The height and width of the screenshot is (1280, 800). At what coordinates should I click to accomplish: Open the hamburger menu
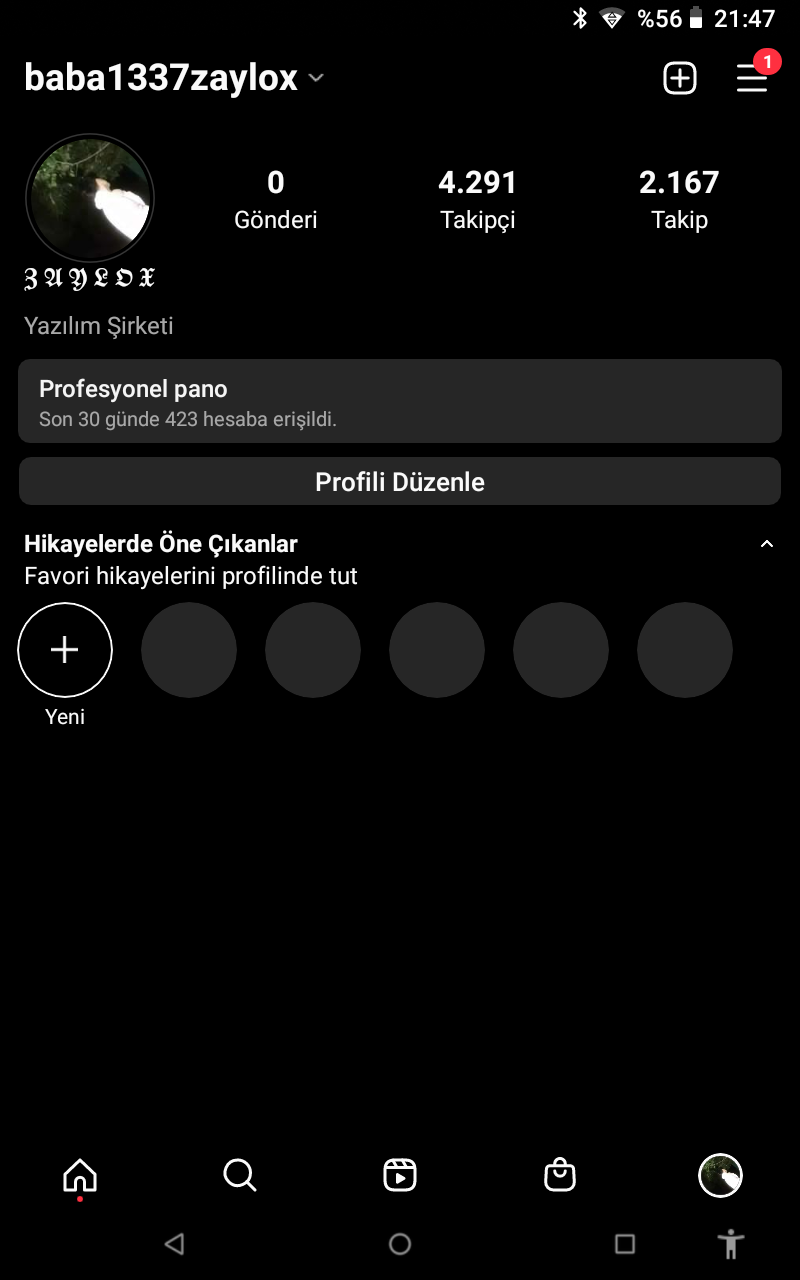(752, 78)
